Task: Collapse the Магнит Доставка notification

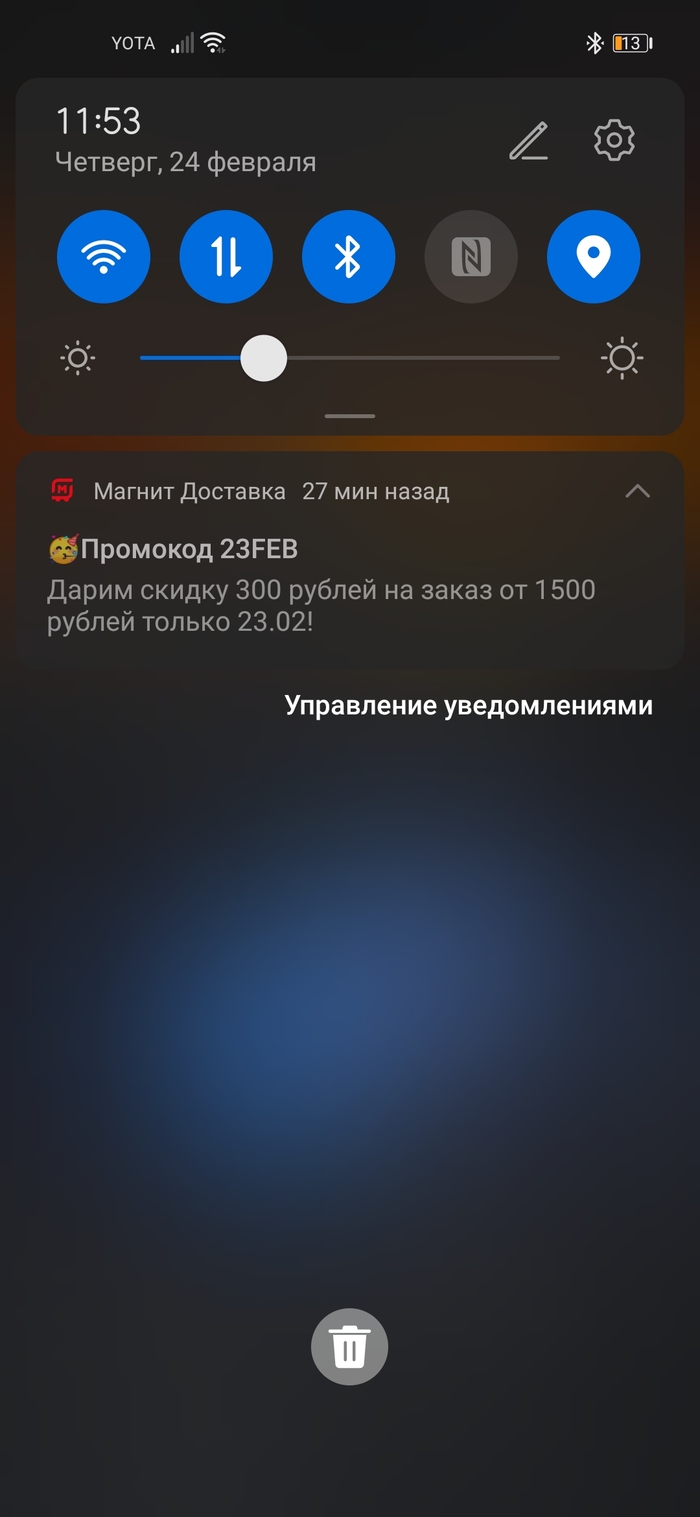Action: point(637,491)
